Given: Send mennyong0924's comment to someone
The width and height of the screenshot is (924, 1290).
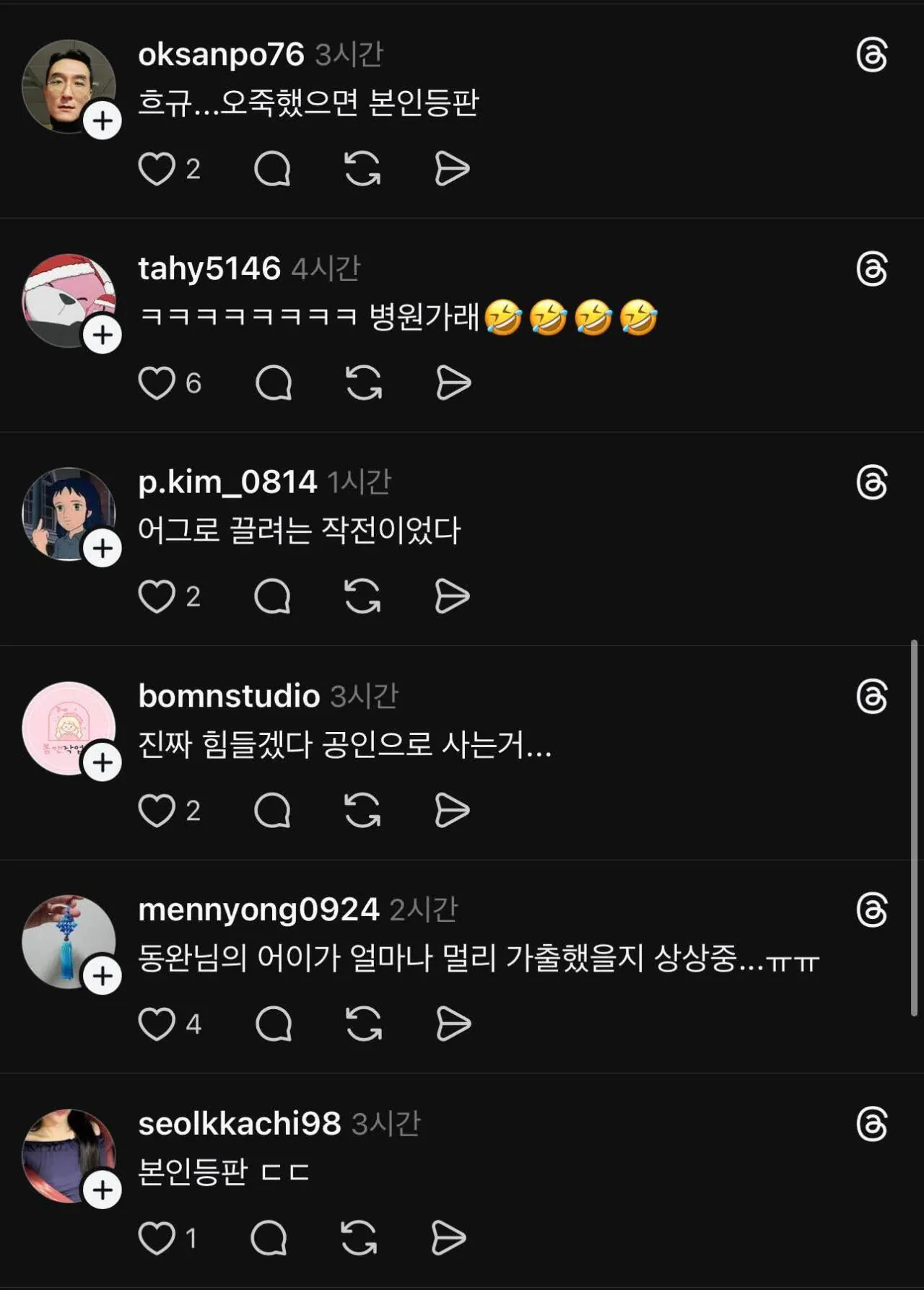Looking at the screenshot, I should pos(454,1024).
